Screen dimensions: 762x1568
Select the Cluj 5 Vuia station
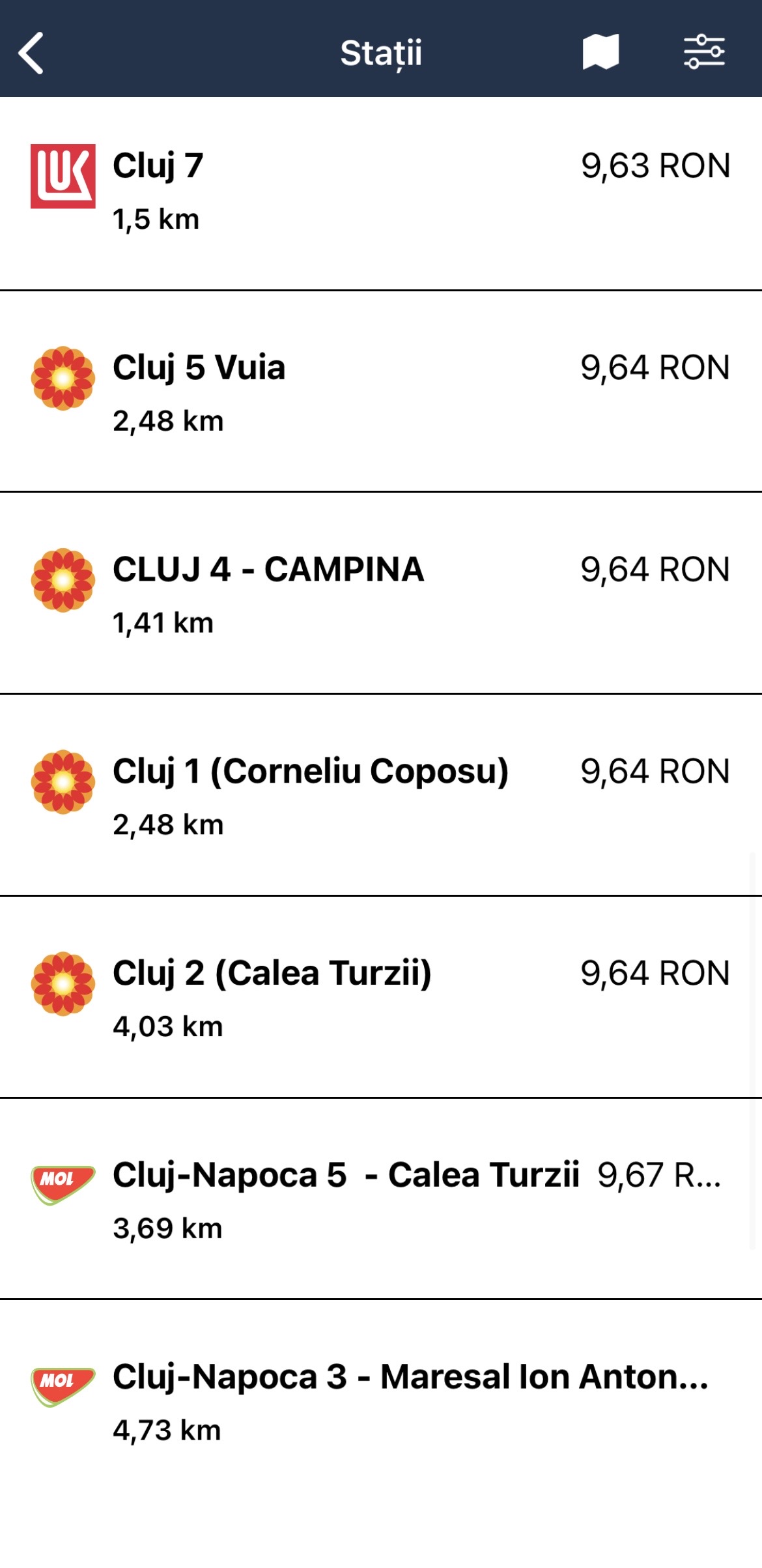380,392
